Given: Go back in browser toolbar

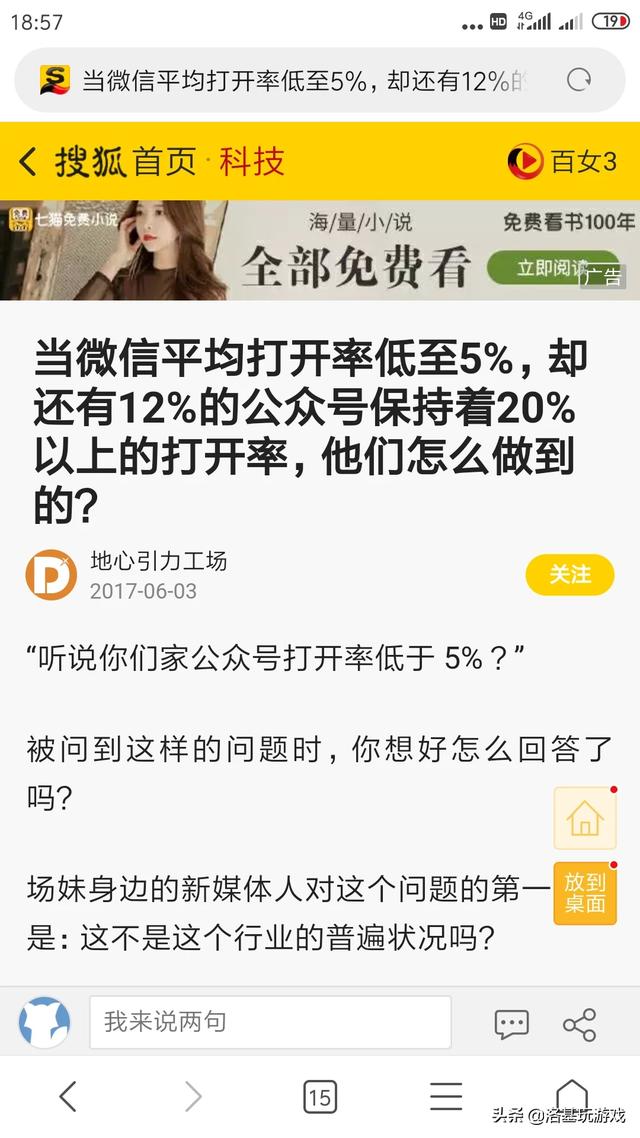Looking at the screenshot, I should tap(67, 1097).
